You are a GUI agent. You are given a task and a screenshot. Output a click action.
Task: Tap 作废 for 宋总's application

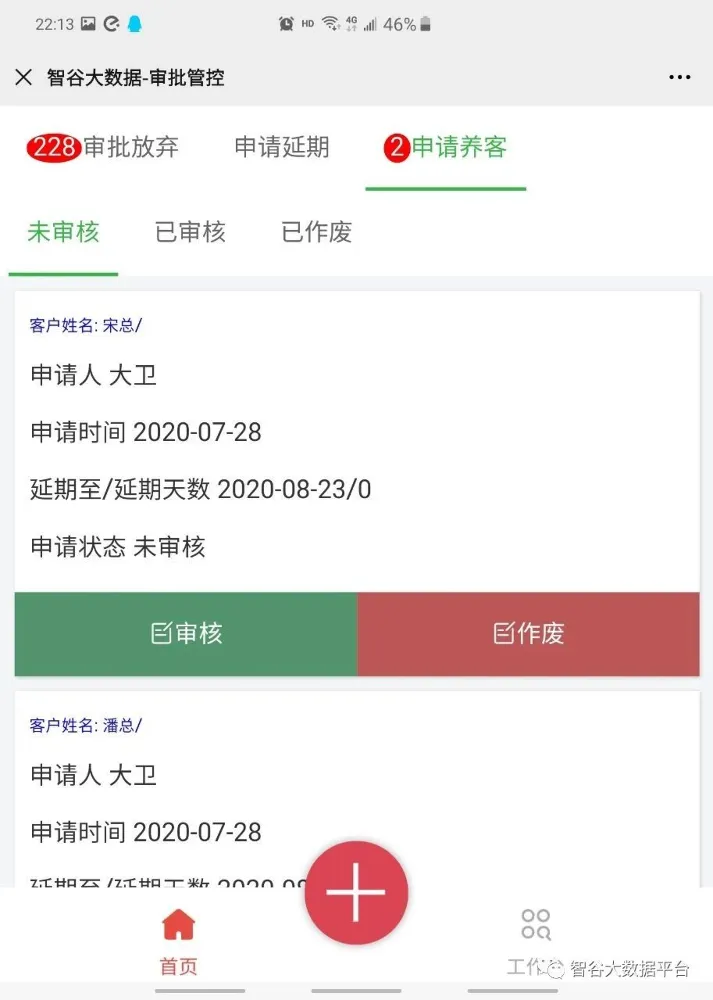(528, 633)
